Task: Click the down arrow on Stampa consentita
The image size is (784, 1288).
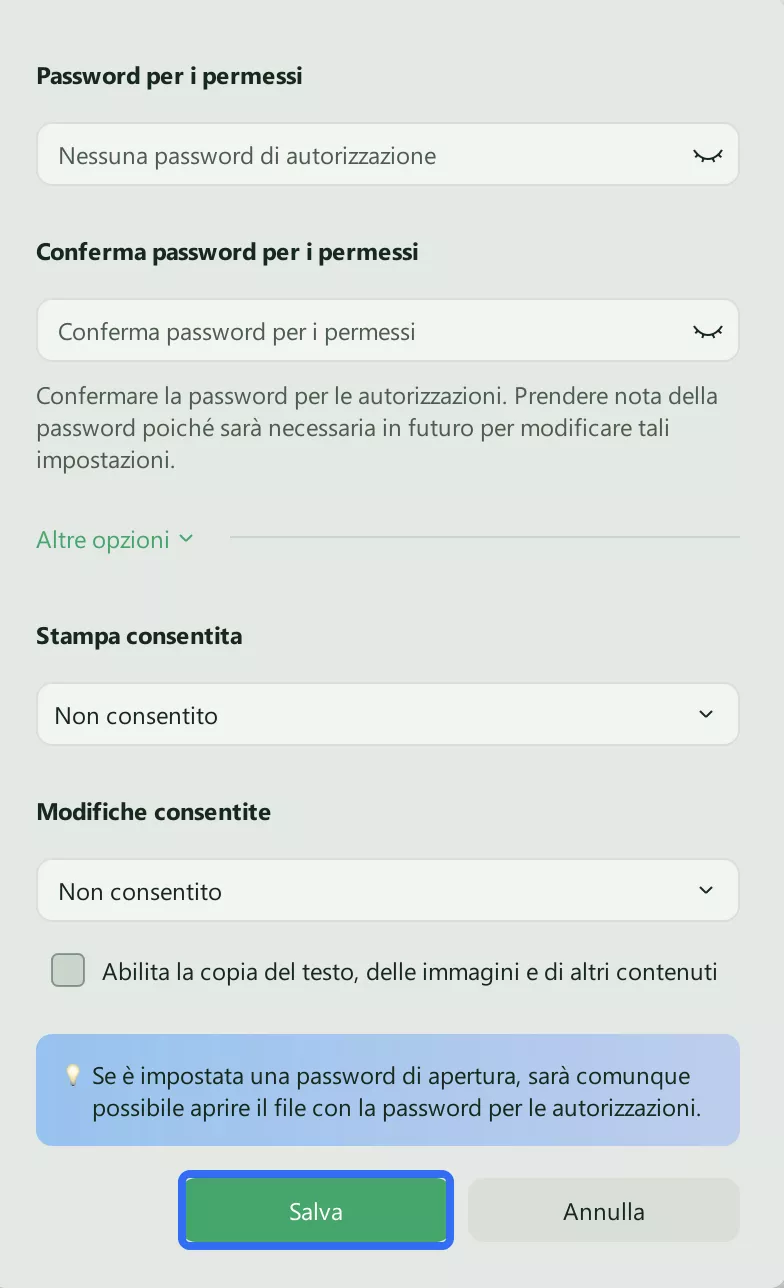Action: (x=705, y=714)
